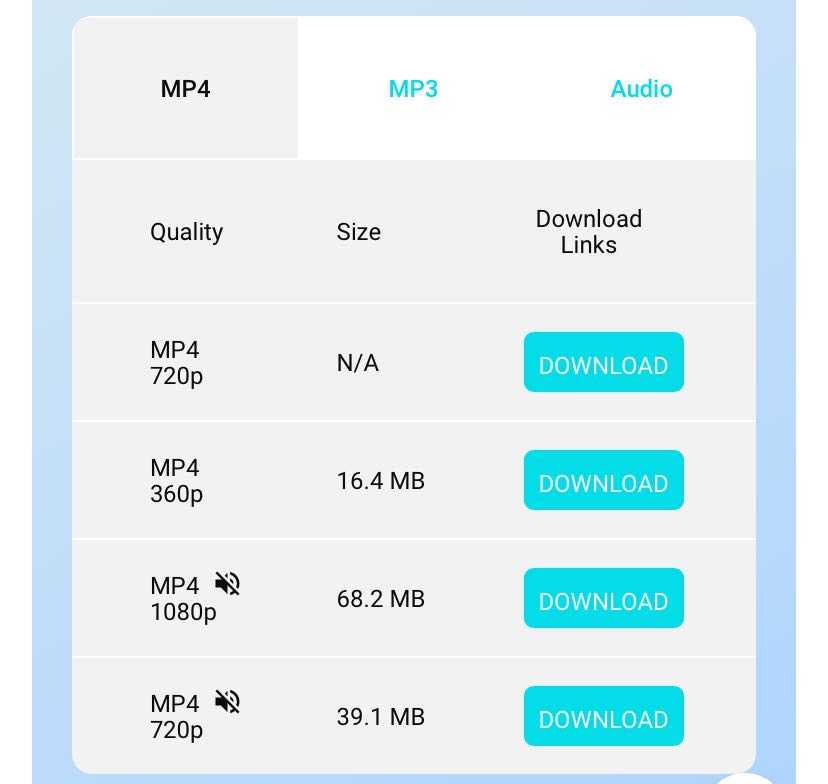Switch to the MP3 tab

[413, 89]
